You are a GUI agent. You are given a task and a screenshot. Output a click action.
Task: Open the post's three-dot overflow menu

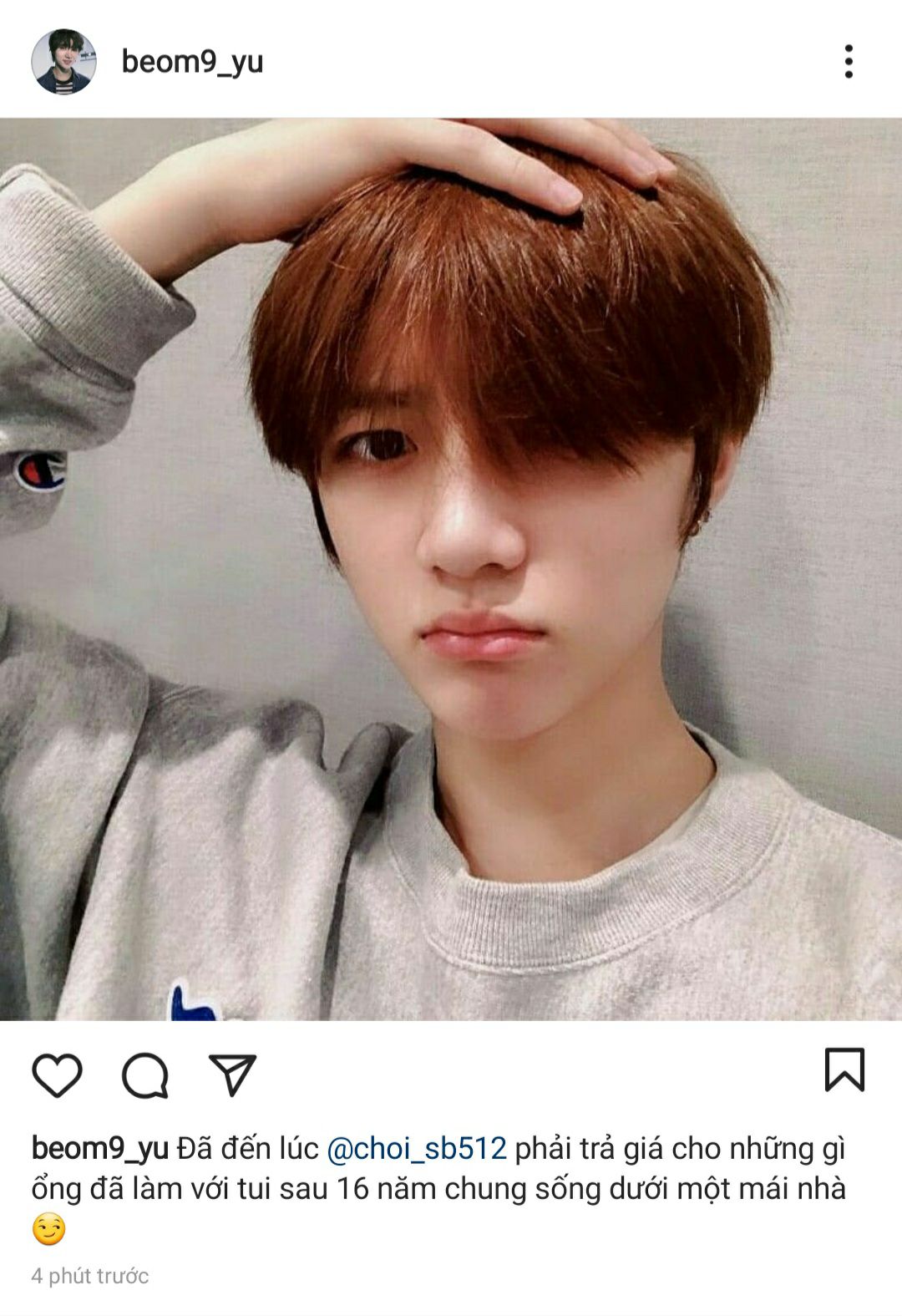pos(849,62)
